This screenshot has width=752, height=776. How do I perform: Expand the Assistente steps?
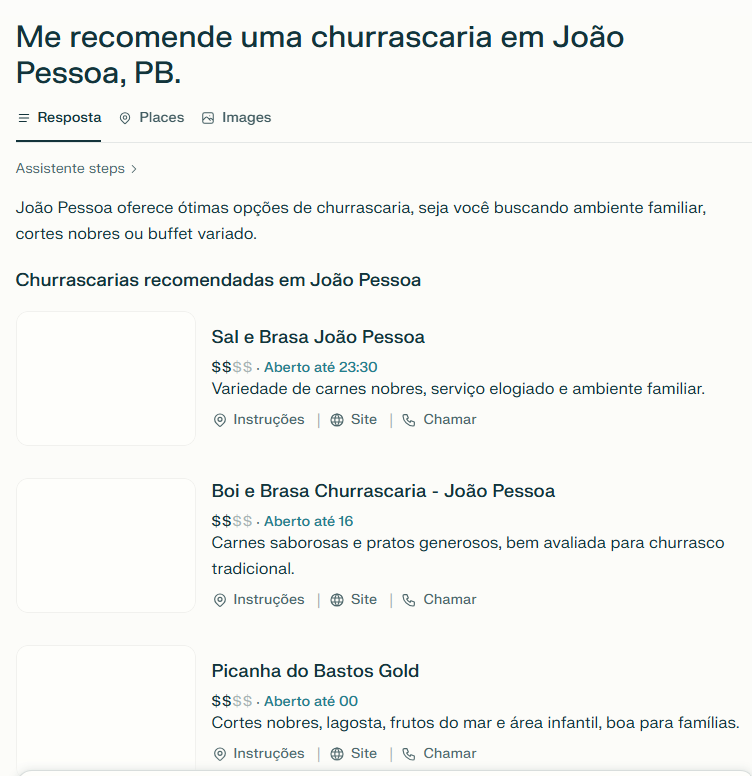tap(77, 169)
